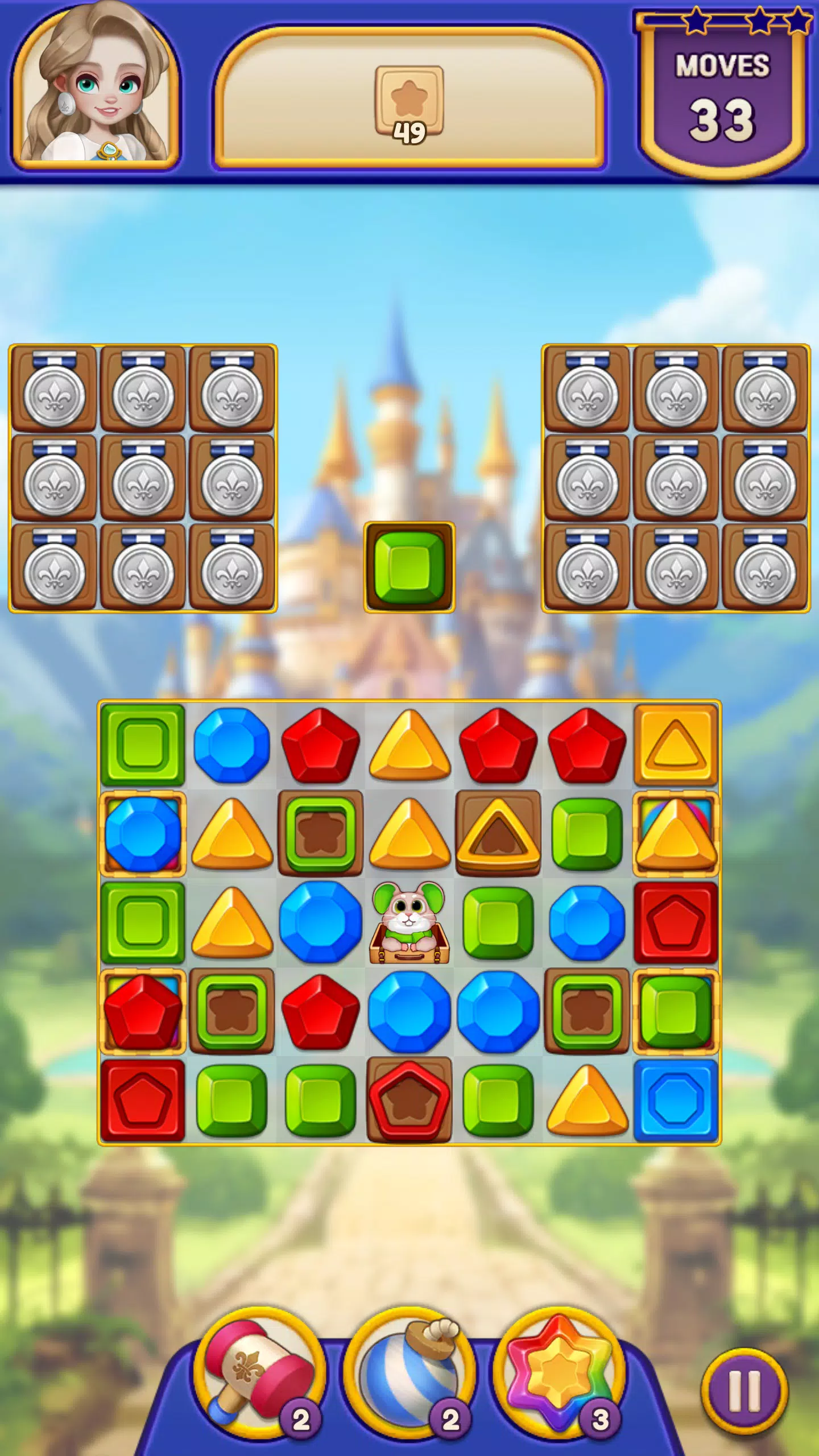Select the striped ball bomb booster

(409, 1374)
